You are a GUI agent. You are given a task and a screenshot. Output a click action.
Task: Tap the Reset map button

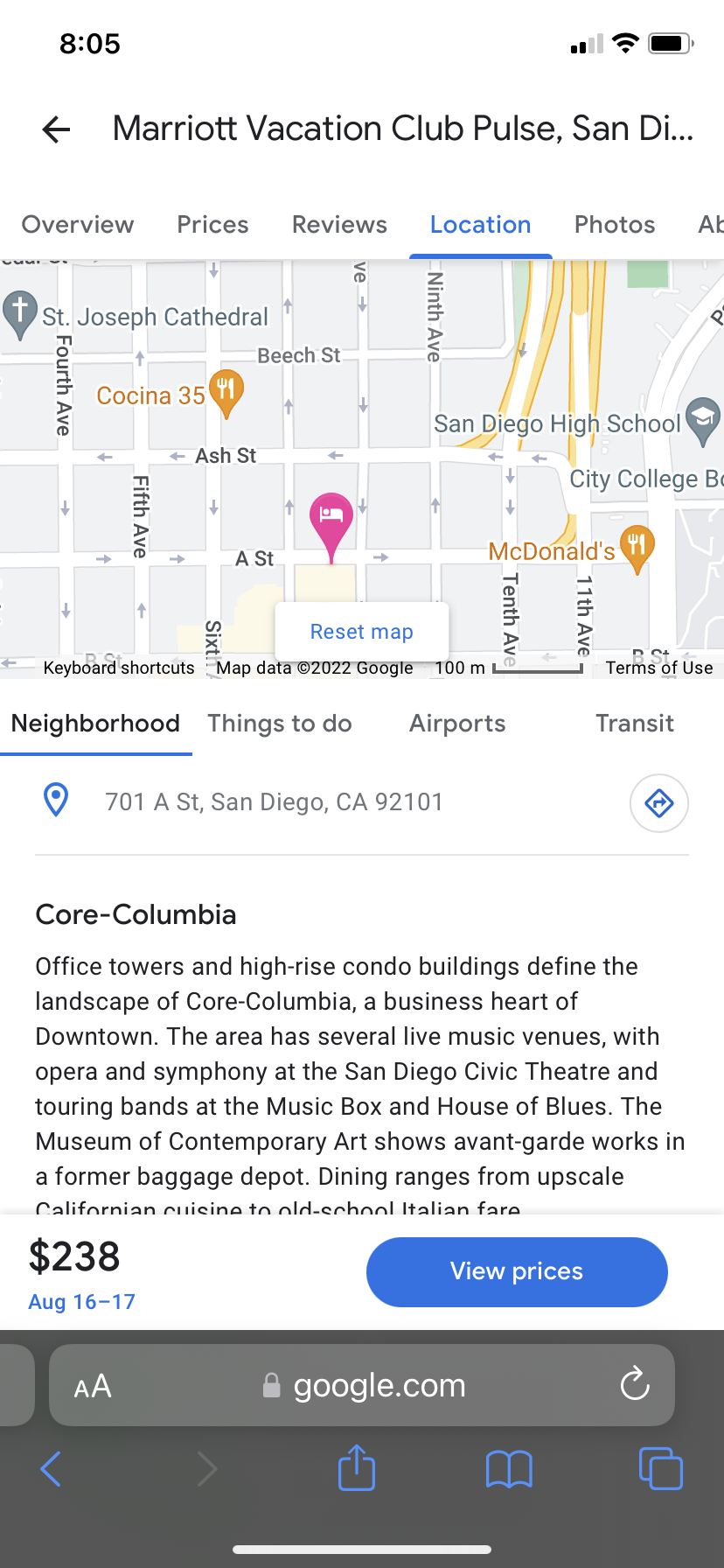pos(362,632)
